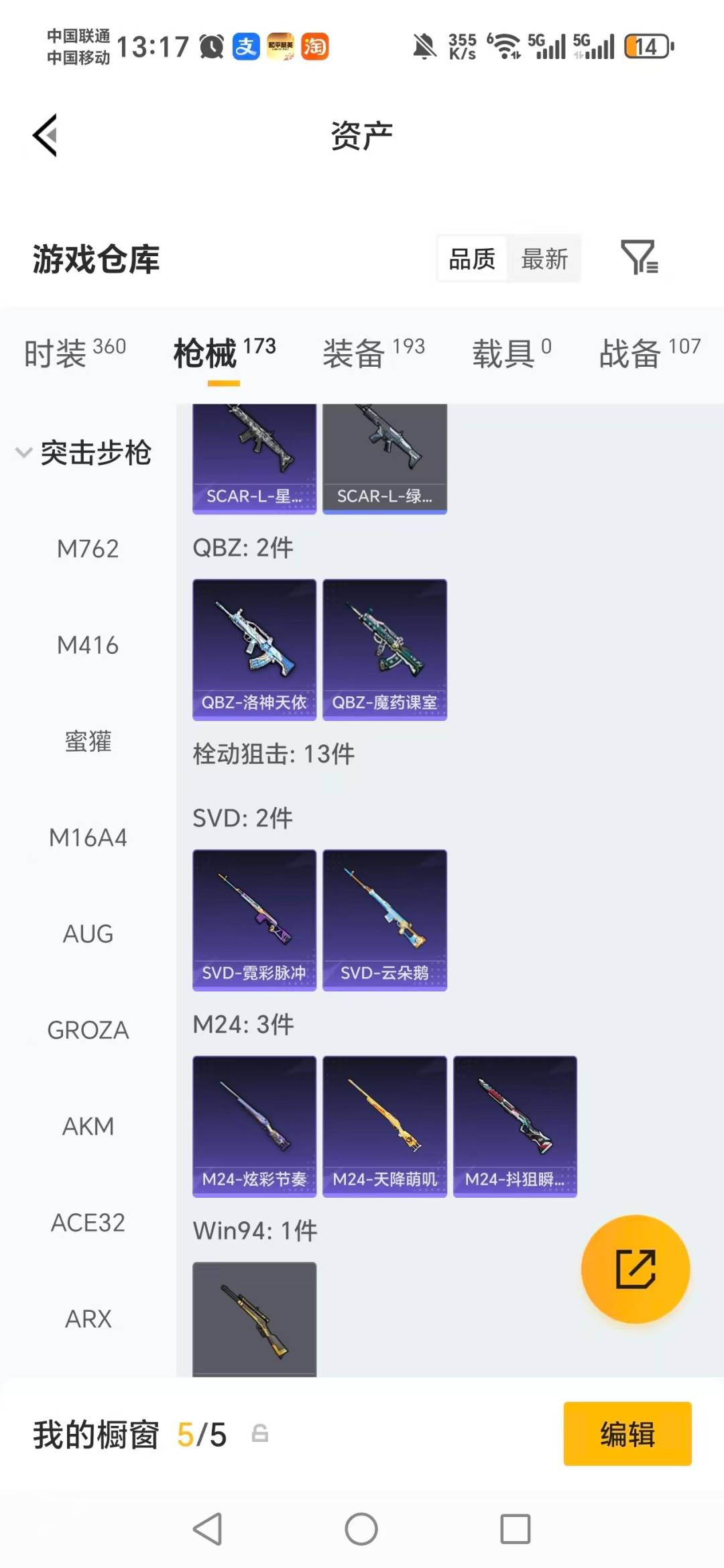Image resolution: width=724 pixels, height=1568 pixels.
Task: Switch sorting to 最新
Action: pyautogui.click(x=545, y=258)
